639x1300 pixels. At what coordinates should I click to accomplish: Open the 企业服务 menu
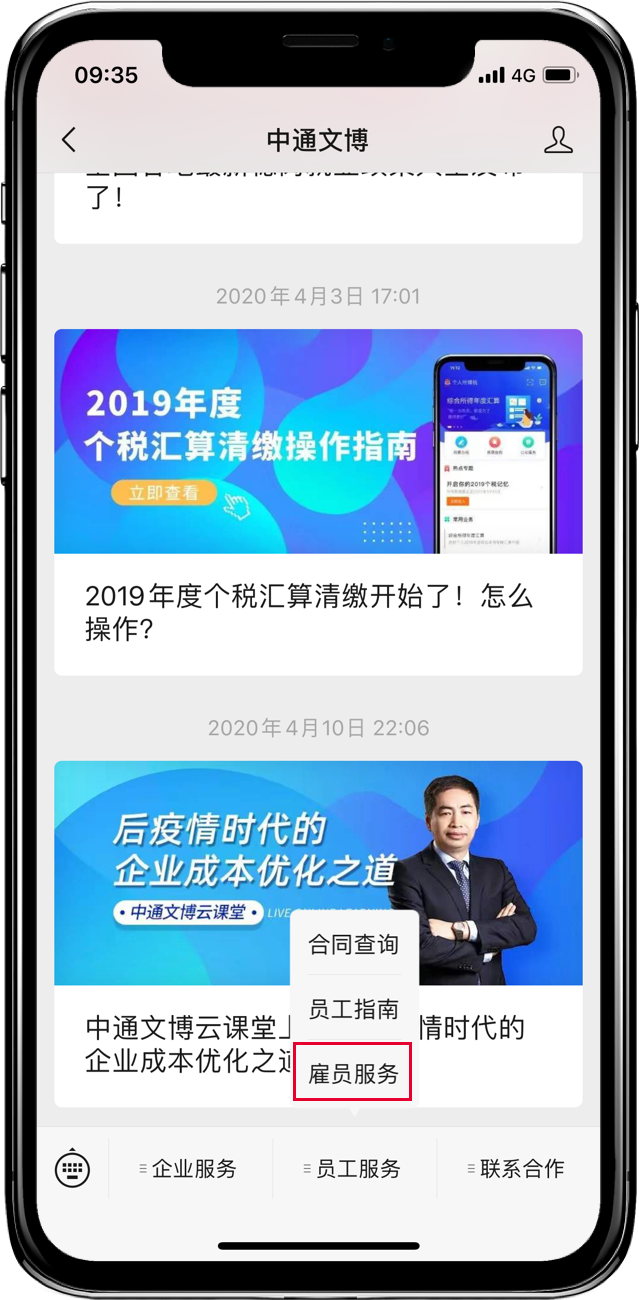(190, 1168)
